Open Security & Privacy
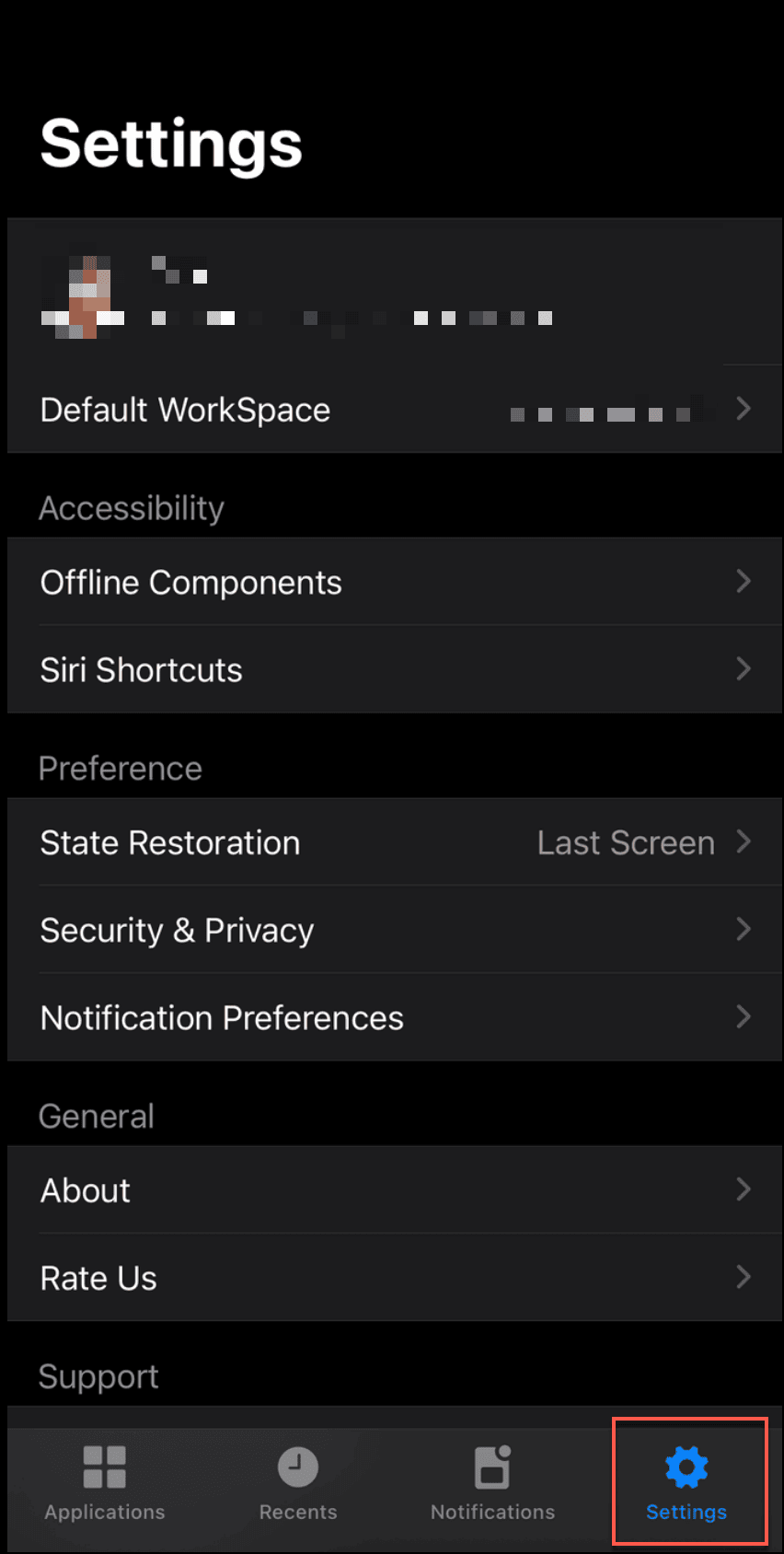The height and width of the screenshot is (1554, 784). tap(394, 930)
